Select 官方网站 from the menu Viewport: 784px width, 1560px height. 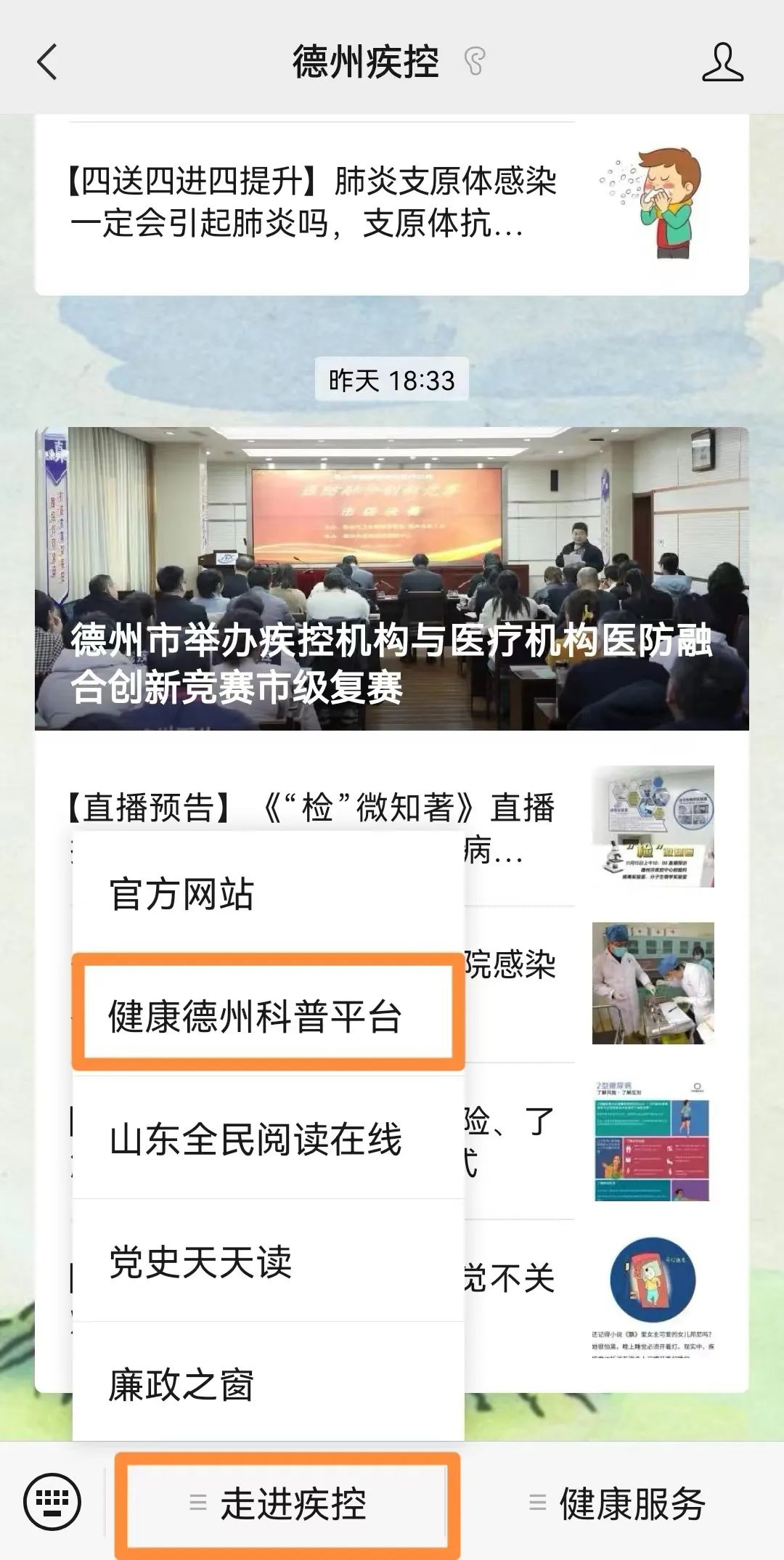click(267, 893)
